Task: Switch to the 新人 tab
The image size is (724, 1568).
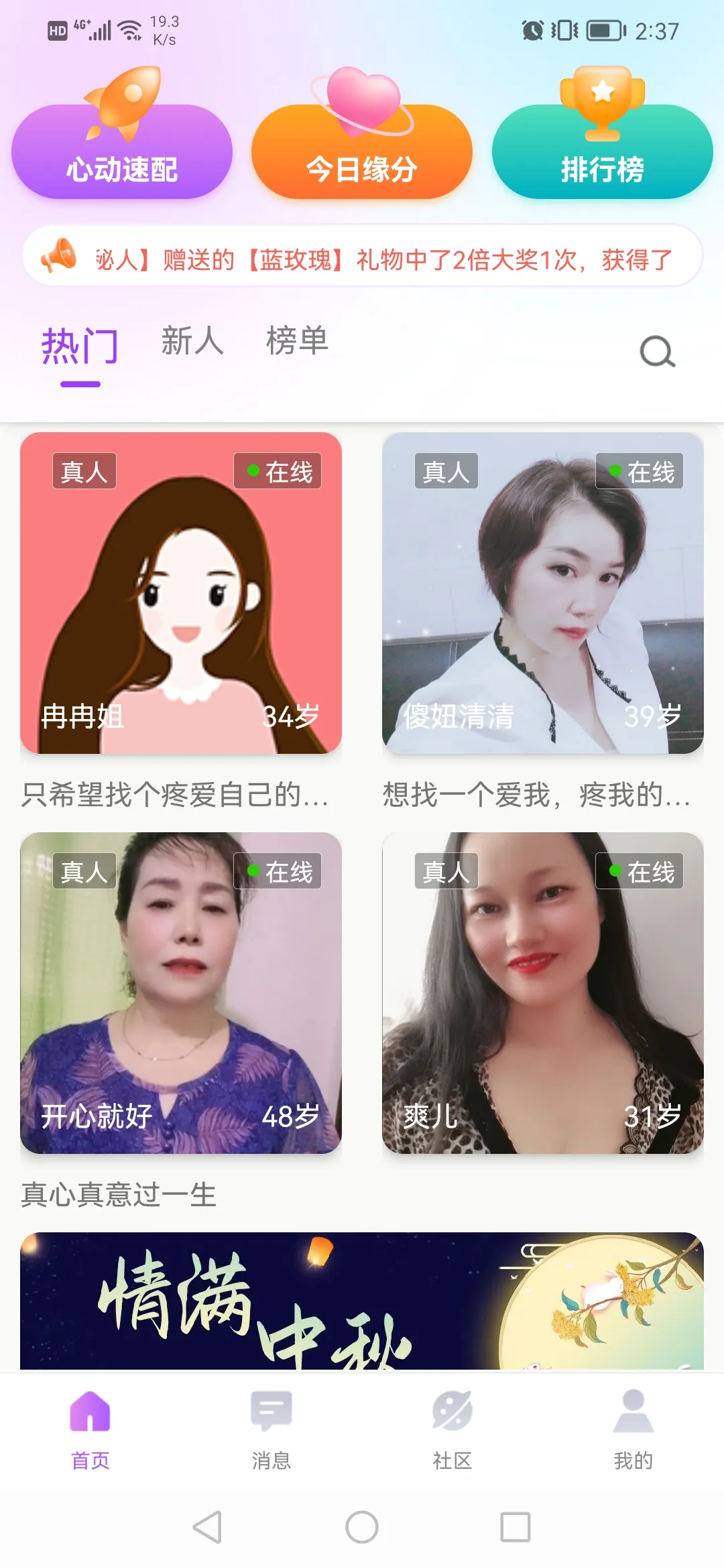Action: pos(192,341)
